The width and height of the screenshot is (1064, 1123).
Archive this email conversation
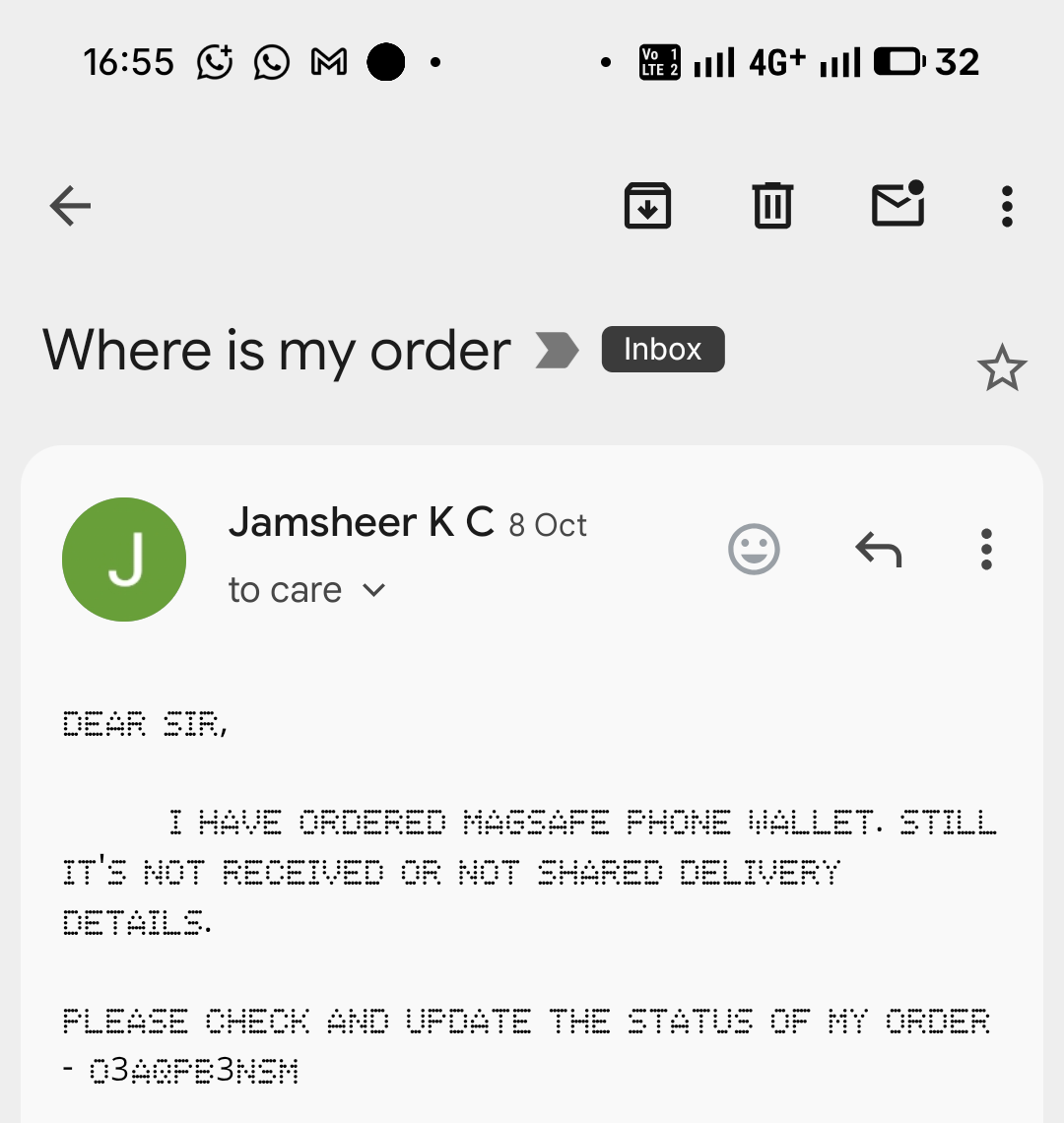coord(647,207)
